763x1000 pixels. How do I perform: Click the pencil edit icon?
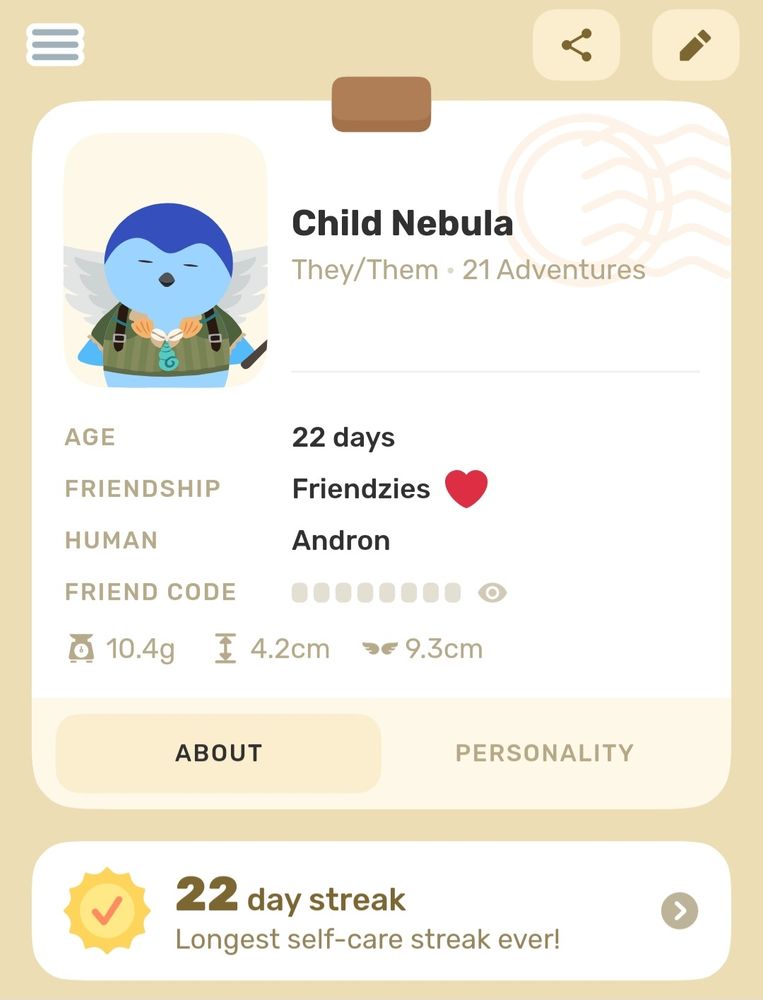click(695, 44)
